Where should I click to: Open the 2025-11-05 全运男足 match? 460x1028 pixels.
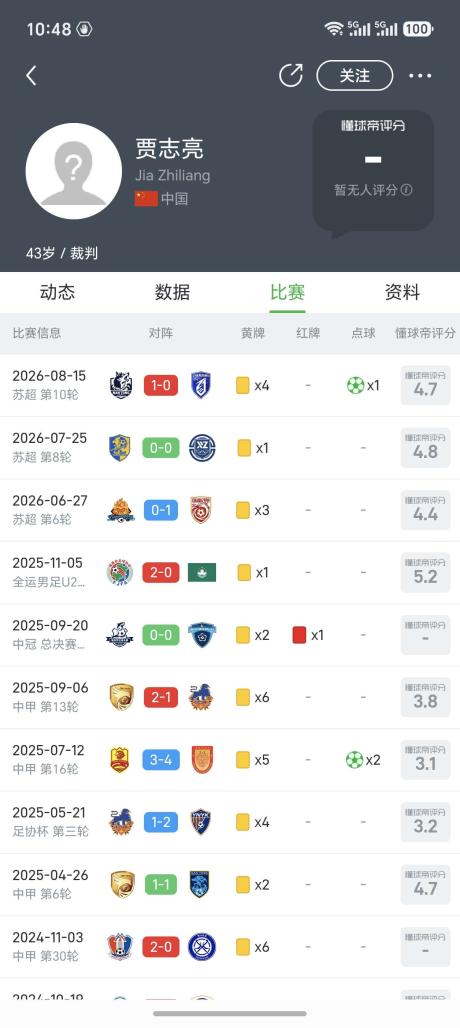230,572
